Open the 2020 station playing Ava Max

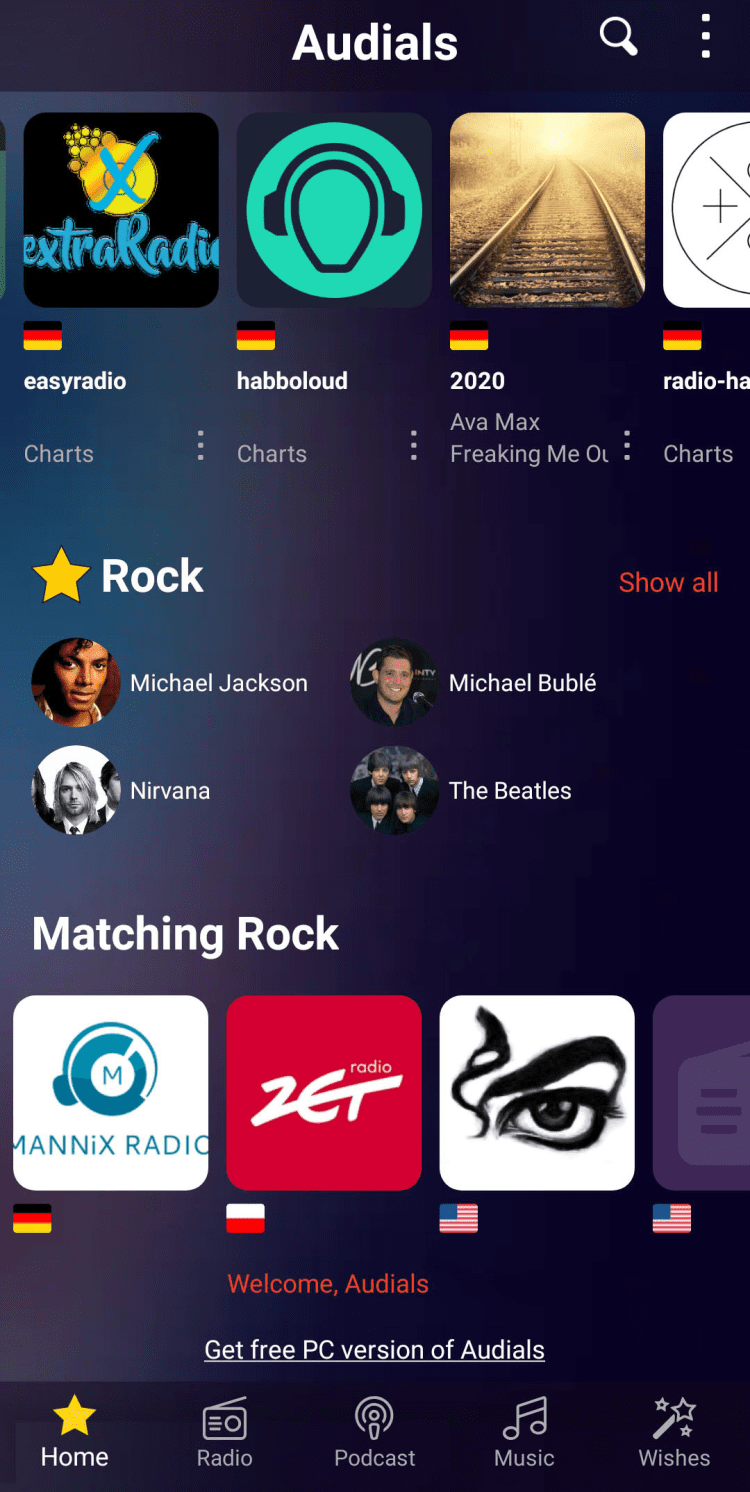click(547, 210)
